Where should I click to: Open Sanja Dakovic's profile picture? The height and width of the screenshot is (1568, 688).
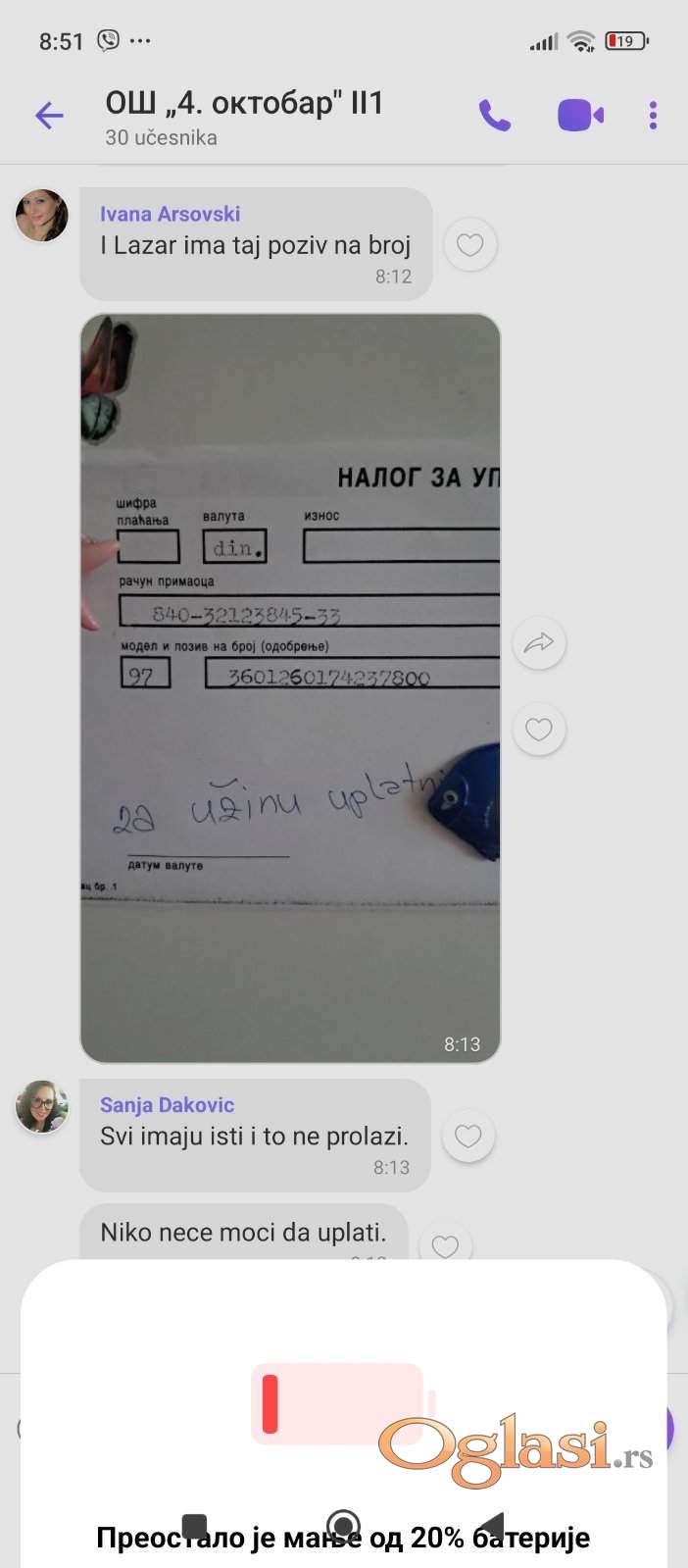point(41,1106)
